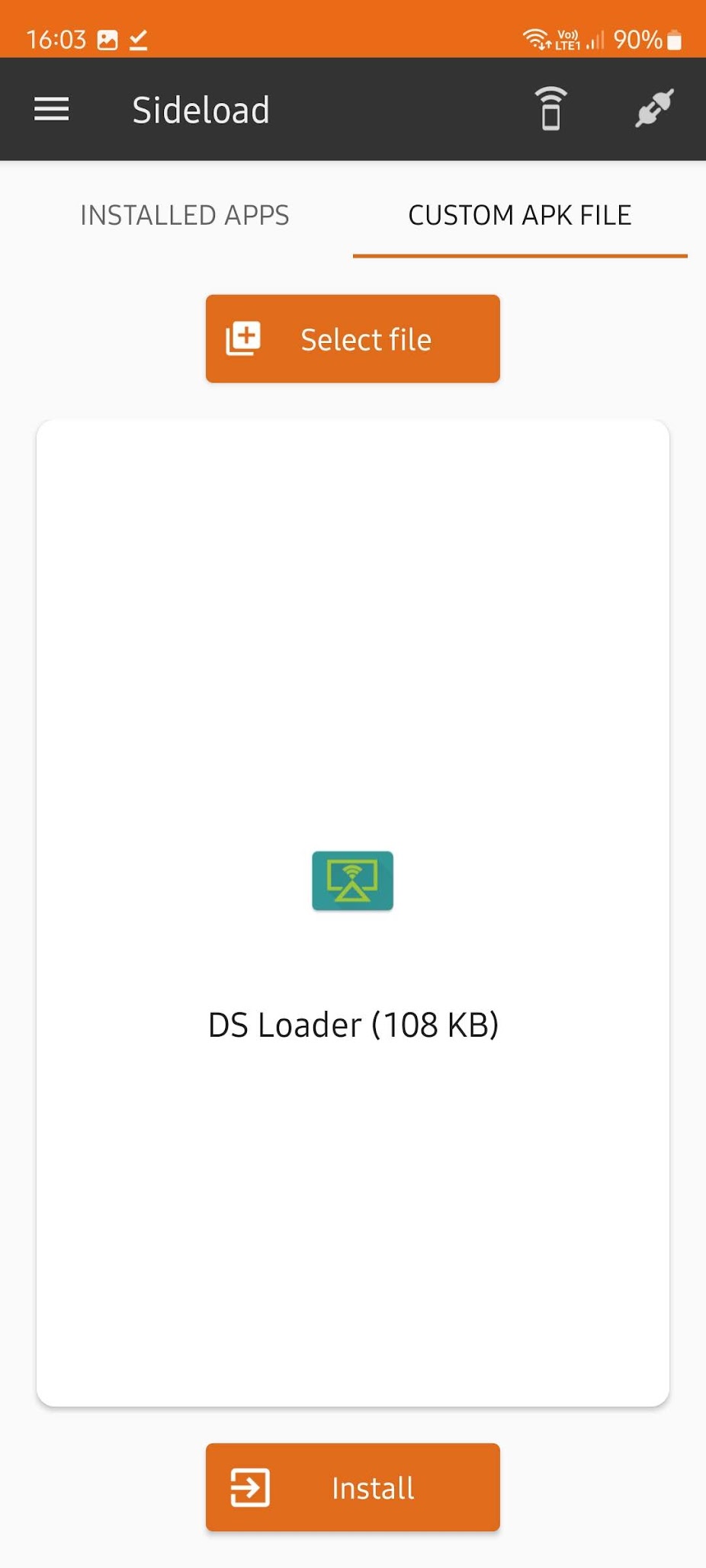Tap the plug connection icon
Image resolution: width=706 pixels, height=1568 pixels.
pos(654,108)
